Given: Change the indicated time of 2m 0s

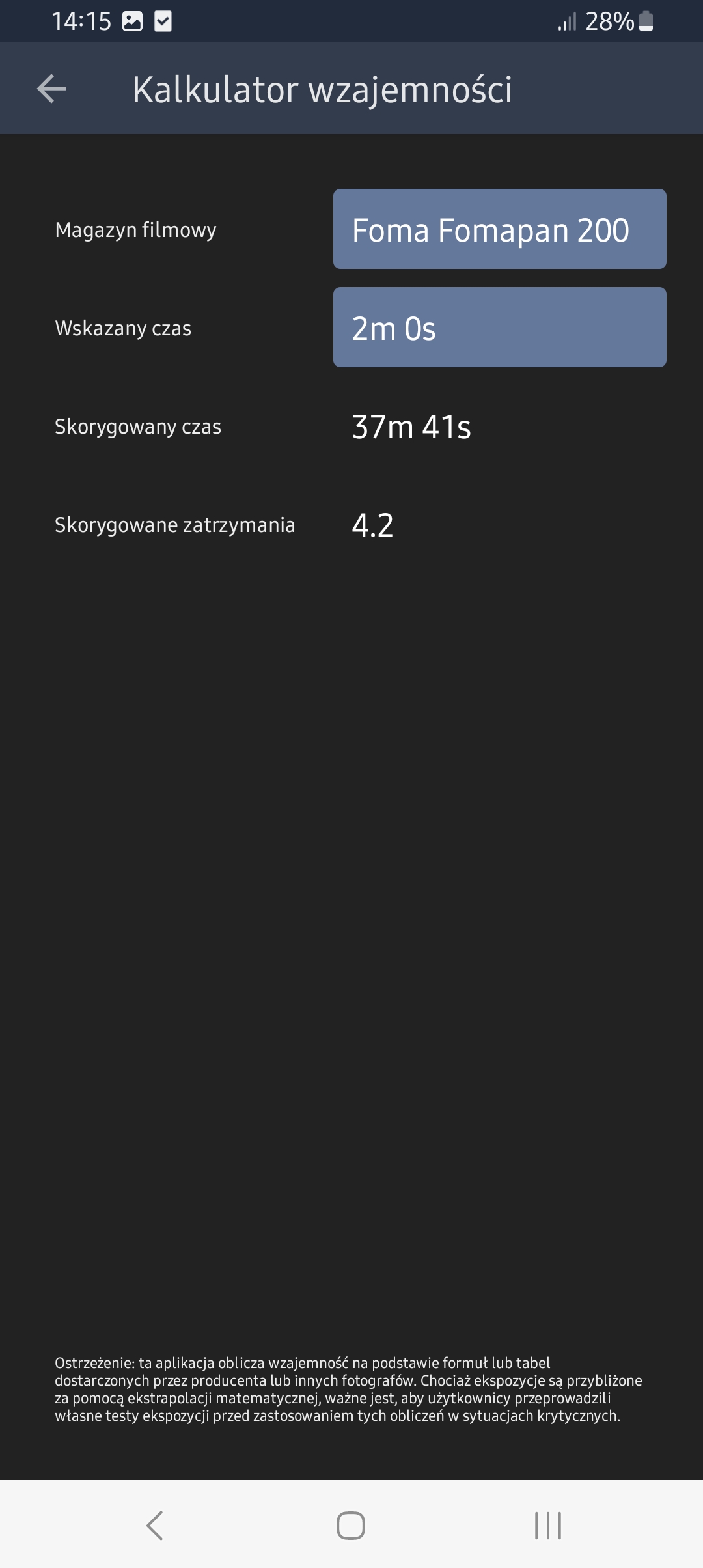Looking at the screenshot, I should [x=499, y=328].
